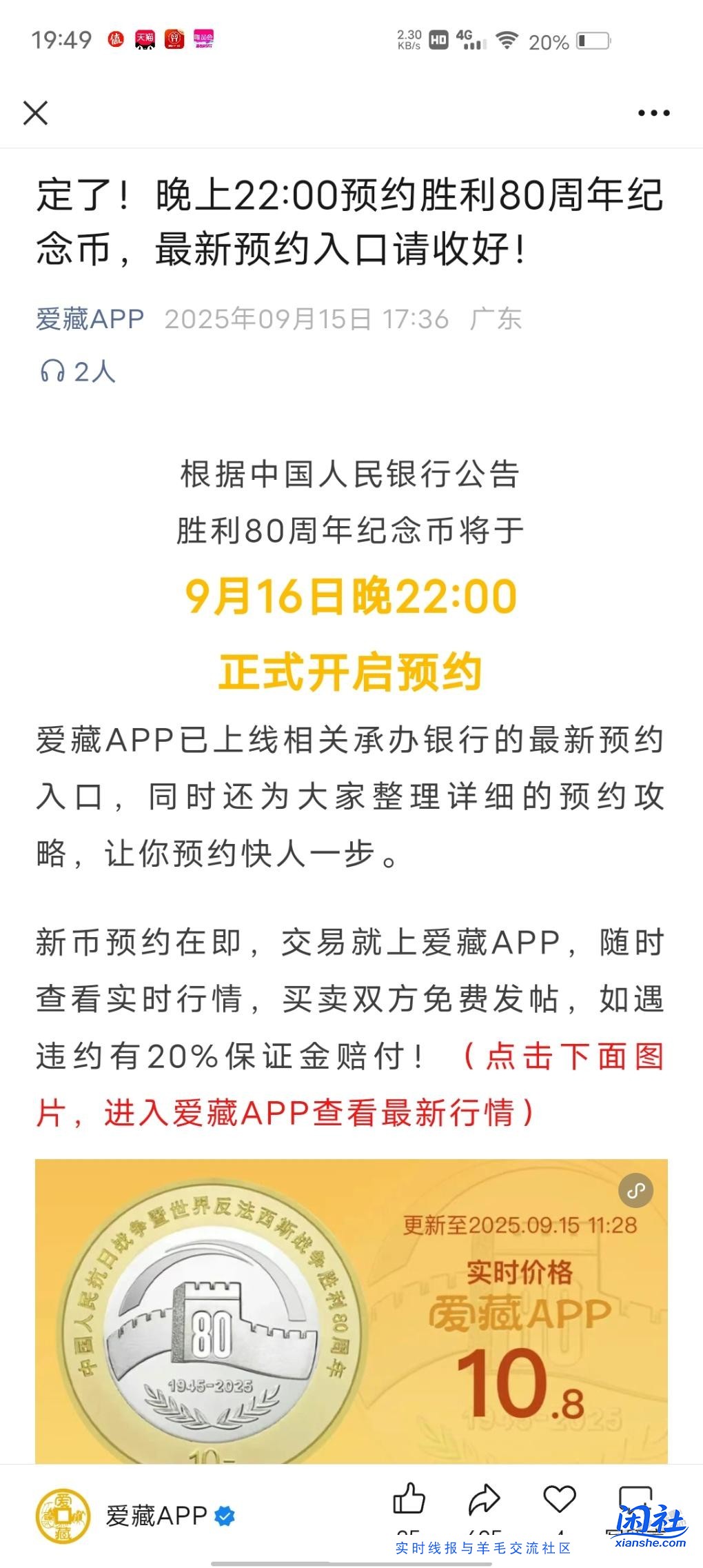Open the commemorative coin price banner image
The height and width of the screenshot is (1568, 703).
pyautogui.click(x=351, y=1310)
